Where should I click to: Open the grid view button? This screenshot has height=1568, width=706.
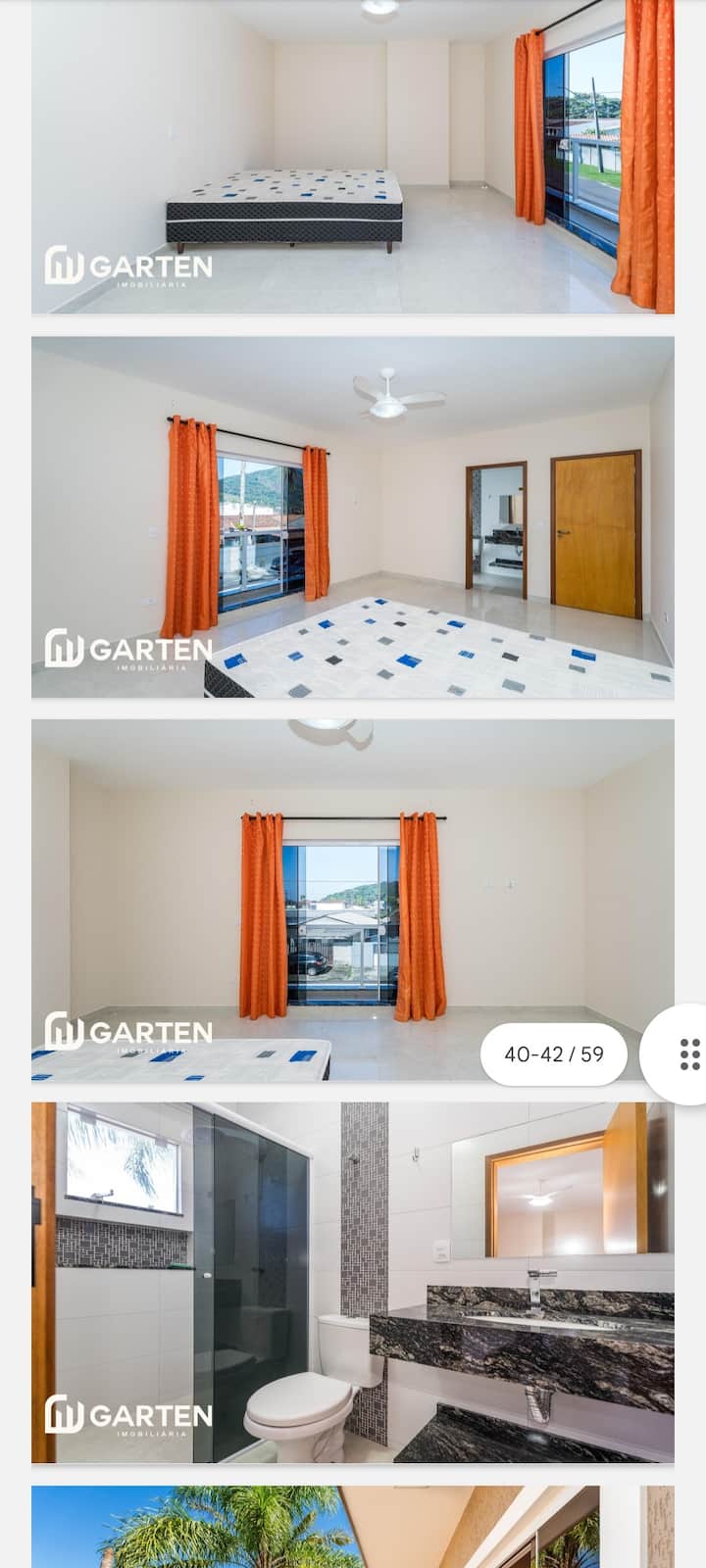[x=688, y=1053]
